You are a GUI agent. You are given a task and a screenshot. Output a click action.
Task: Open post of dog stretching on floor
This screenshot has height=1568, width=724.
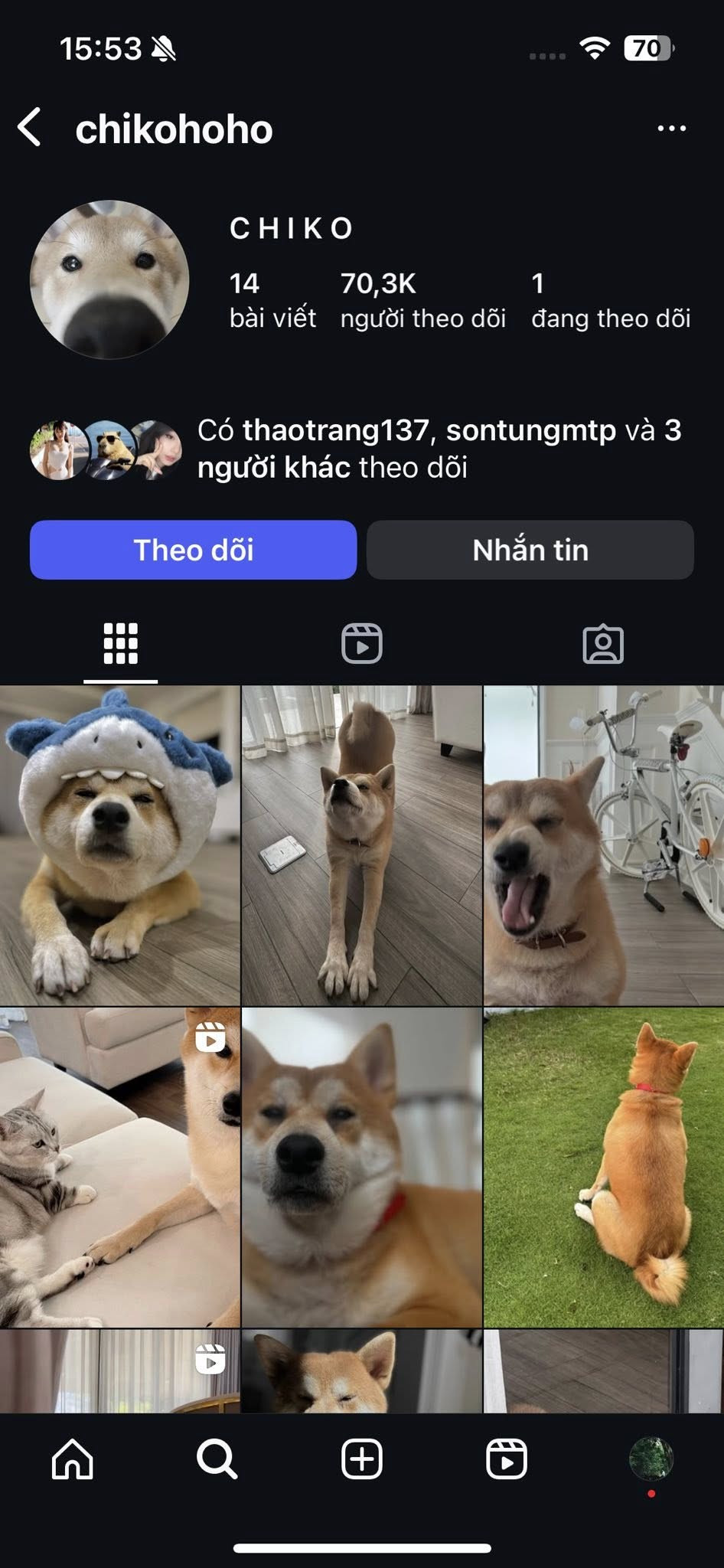pos(361,845)
